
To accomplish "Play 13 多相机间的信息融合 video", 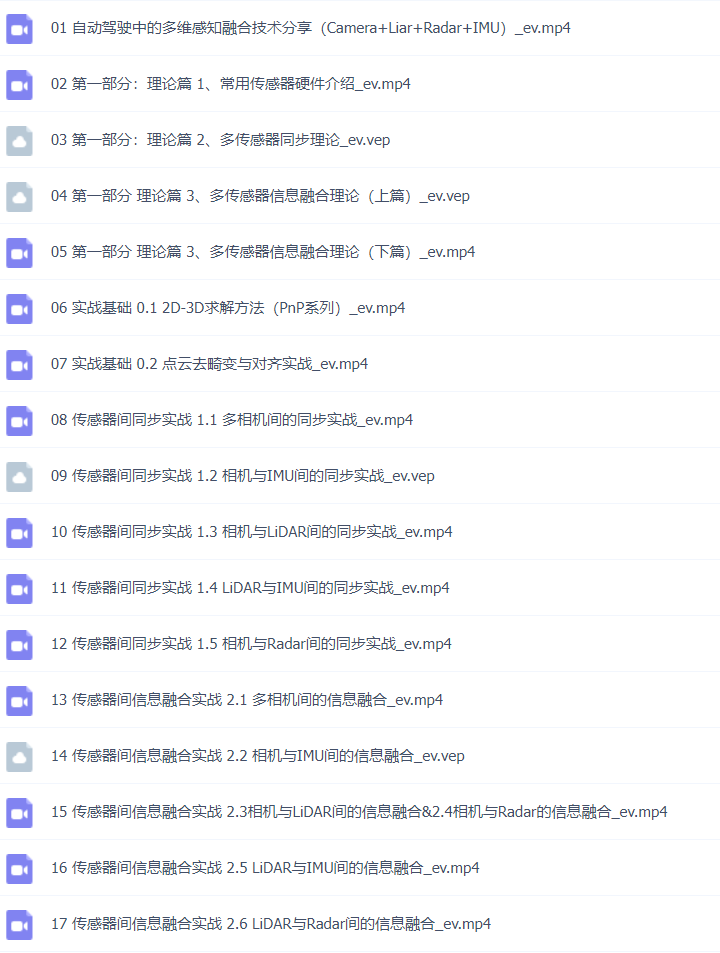I will click(247, 700).
